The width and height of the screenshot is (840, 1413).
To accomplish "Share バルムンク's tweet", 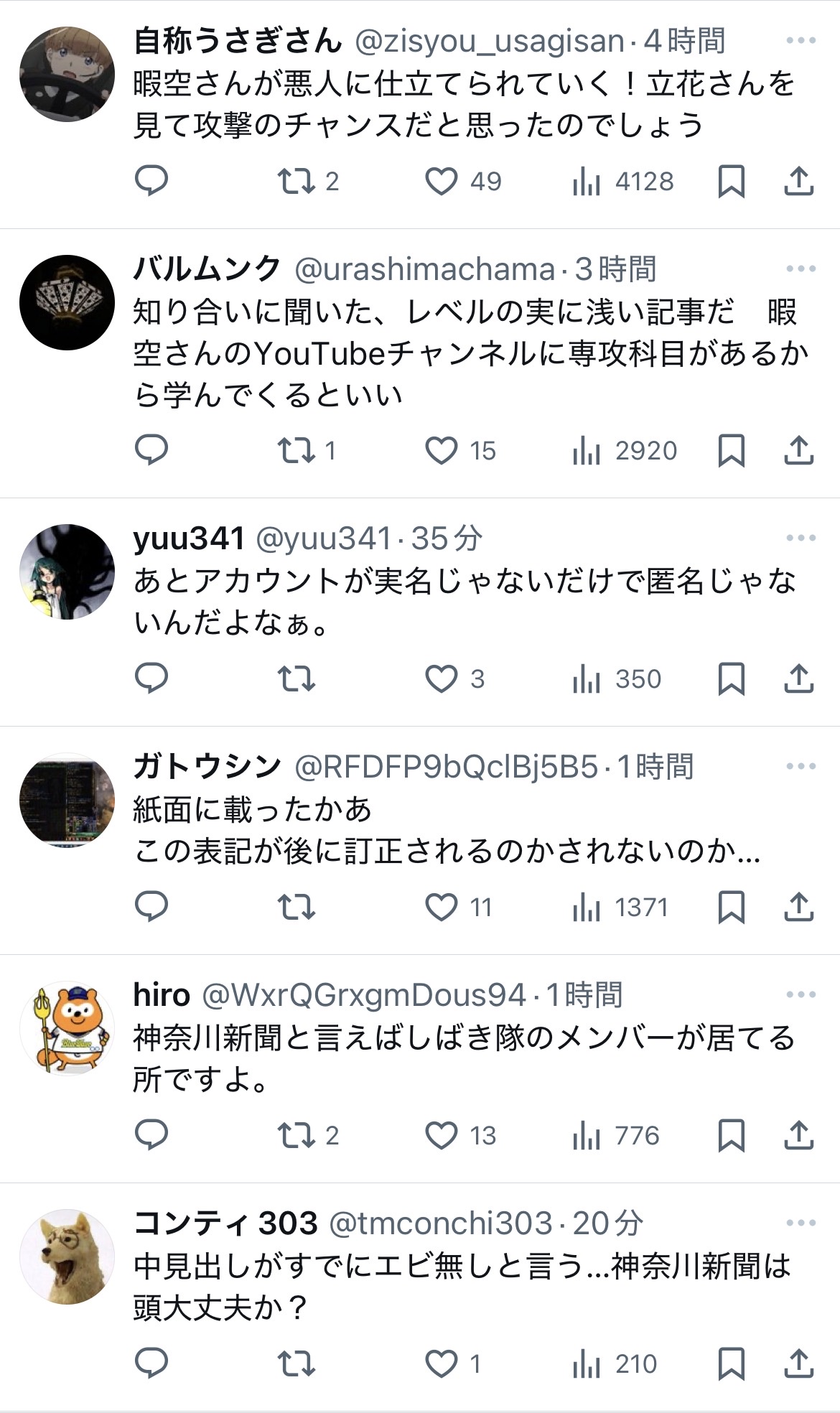I will [798, 450].
